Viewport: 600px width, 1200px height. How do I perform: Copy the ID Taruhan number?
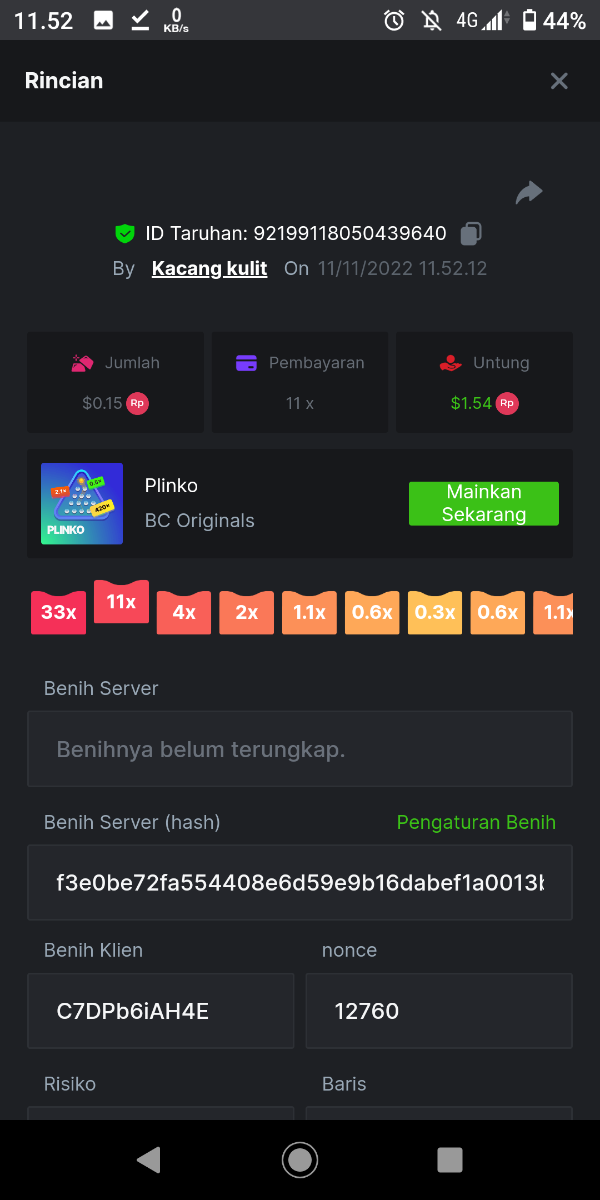[x=471, y=234]
